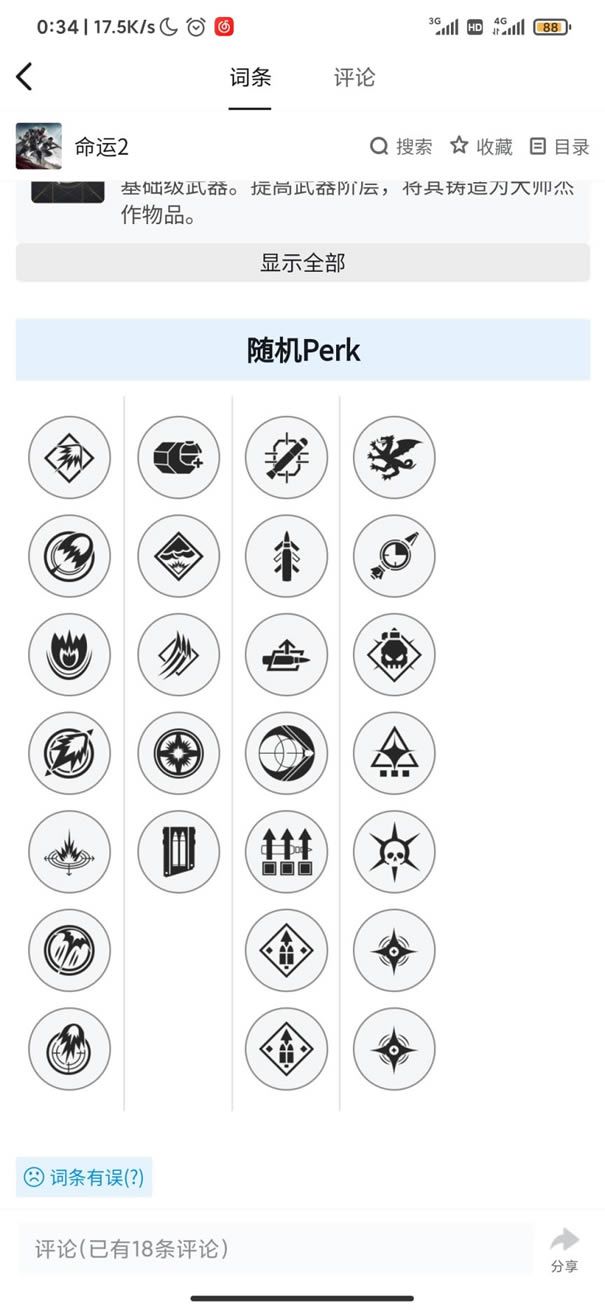Switch to the 评论 tab
This screenshot has height=1310, width=605.
pyautogui.click(x=354, y=77)
